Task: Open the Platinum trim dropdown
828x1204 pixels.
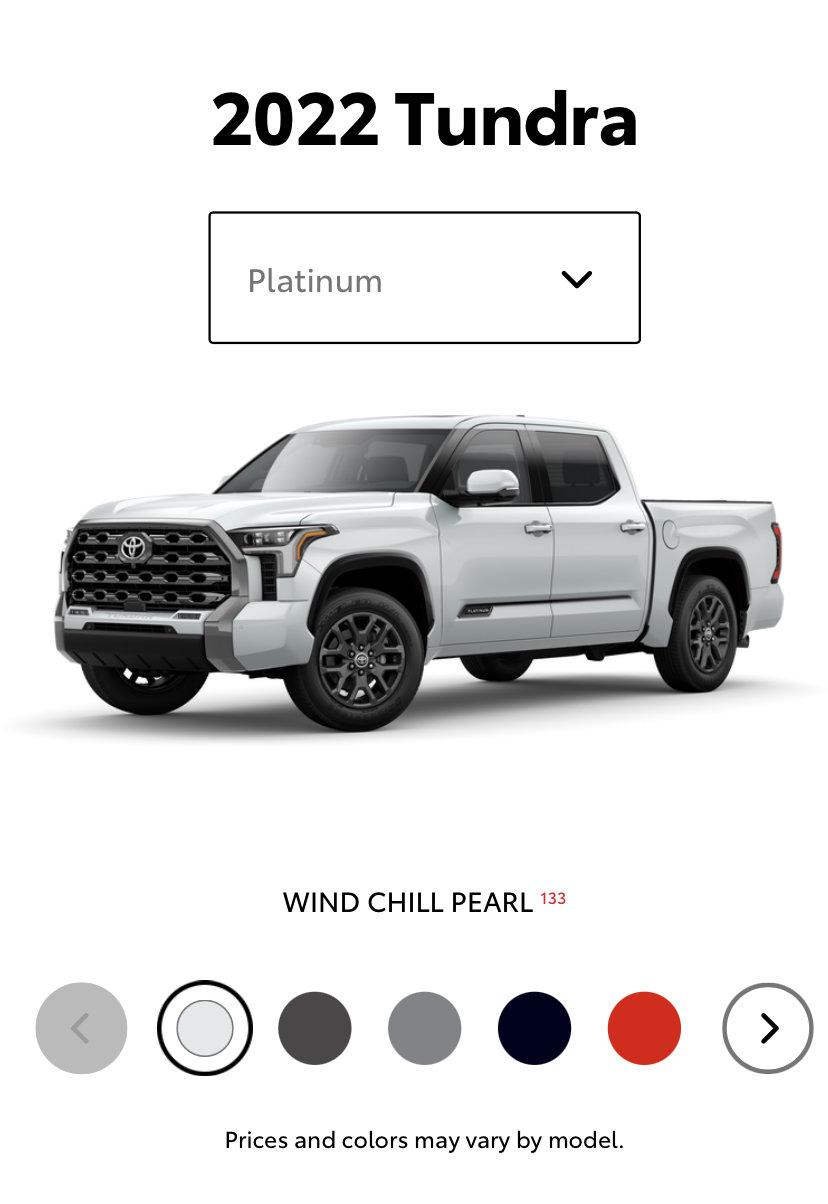Action: [424, 278]
